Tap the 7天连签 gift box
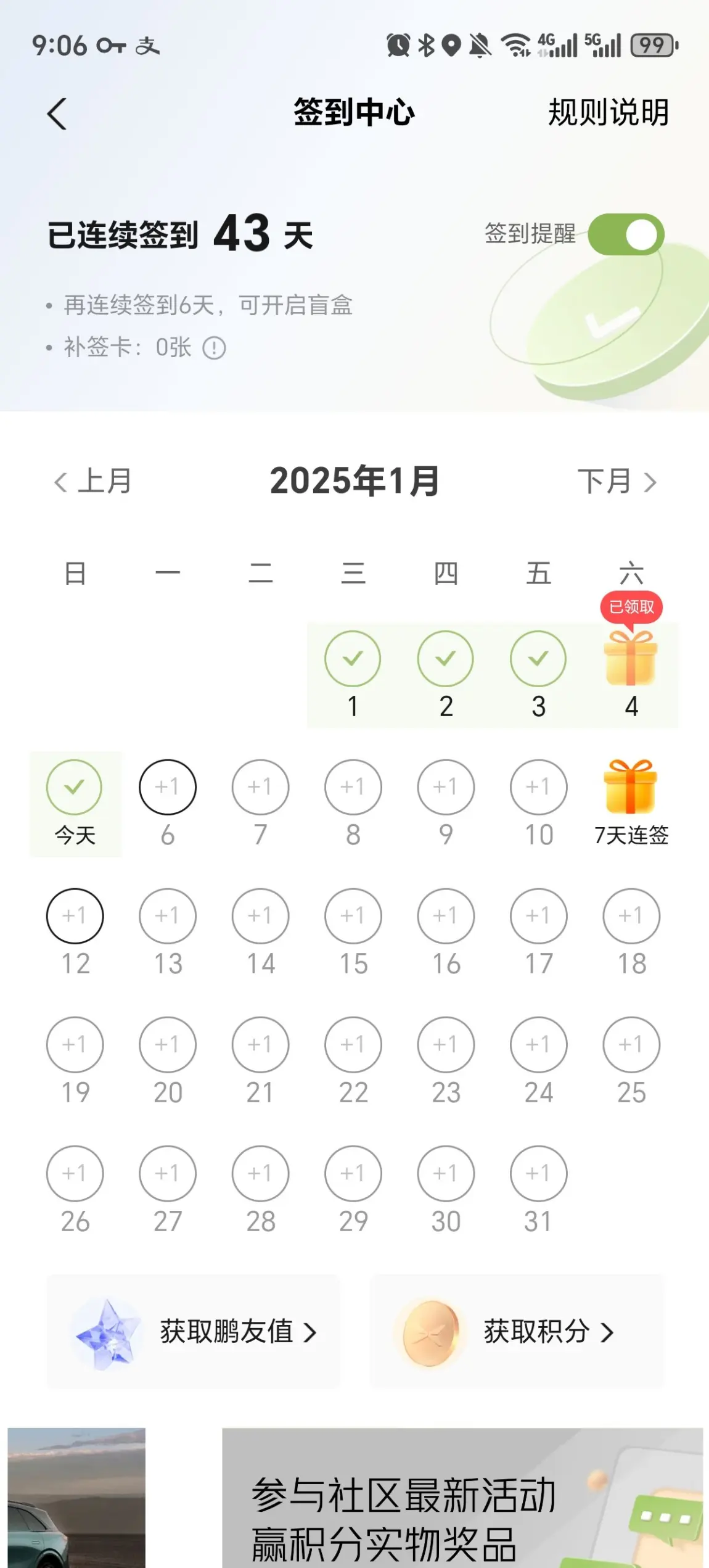Image resolution: width=709 pixels, height=1568 pixels. click(x=630, y=788)
